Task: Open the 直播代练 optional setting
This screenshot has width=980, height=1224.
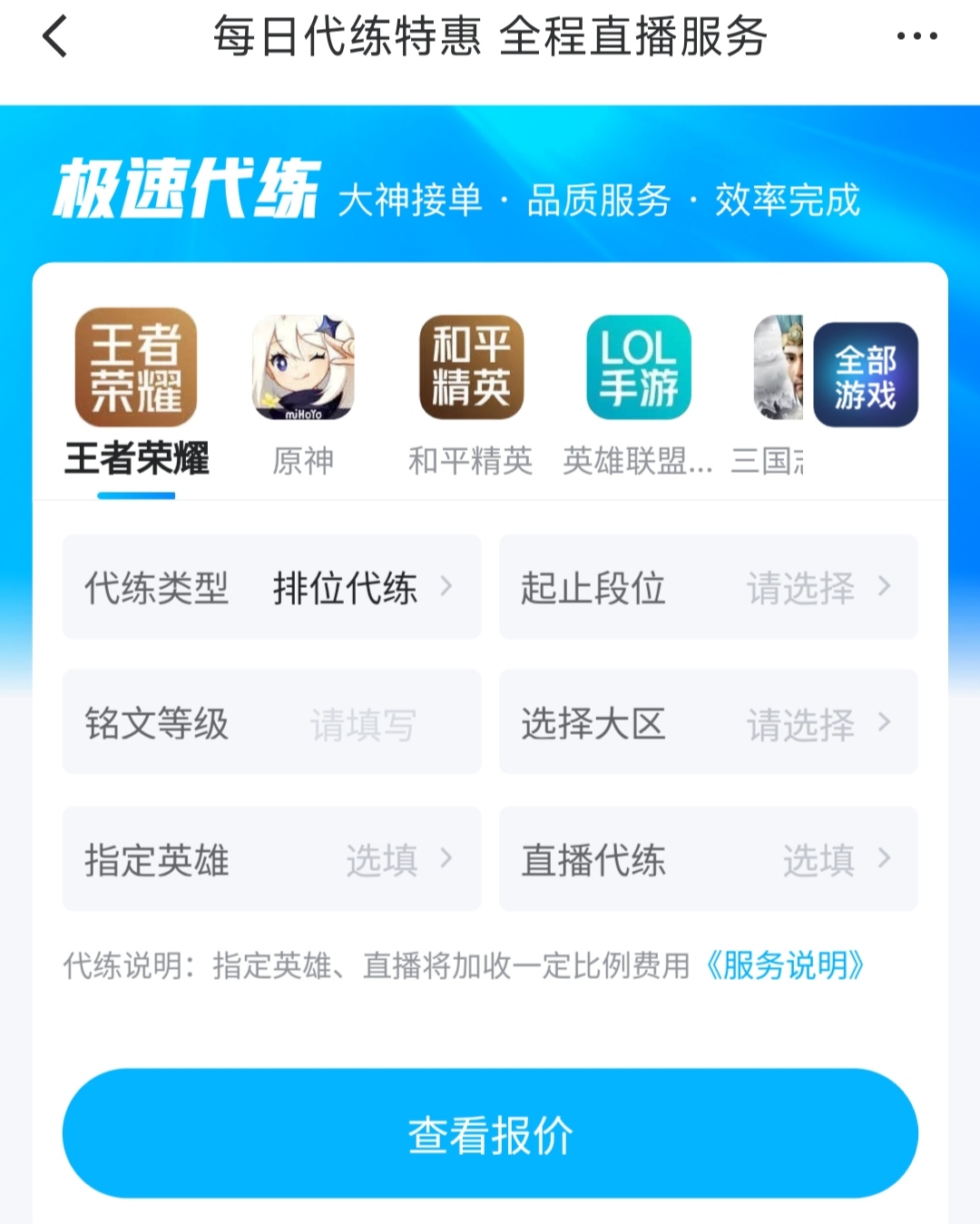Action: [708, 859]
